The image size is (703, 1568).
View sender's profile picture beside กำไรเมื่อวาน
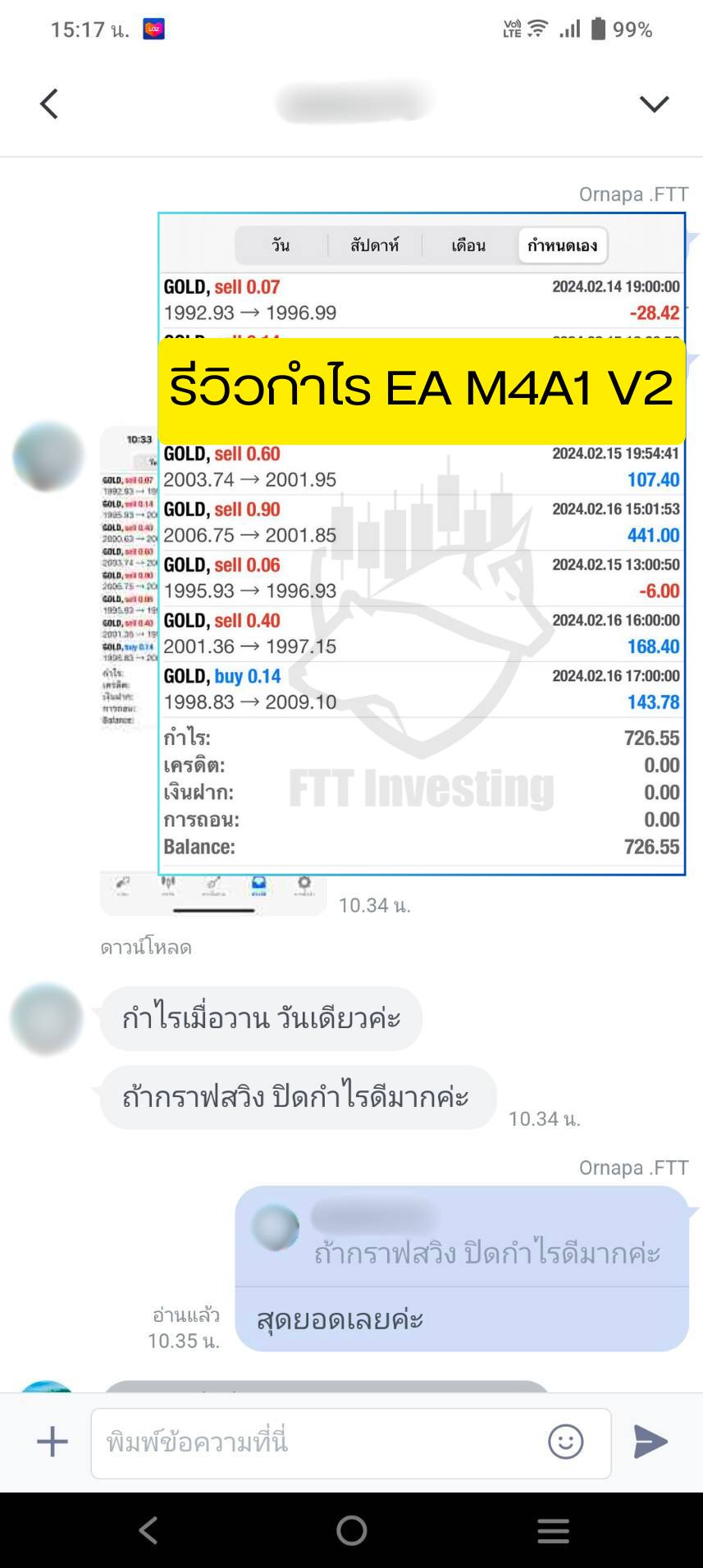[x=47, y=1017]
